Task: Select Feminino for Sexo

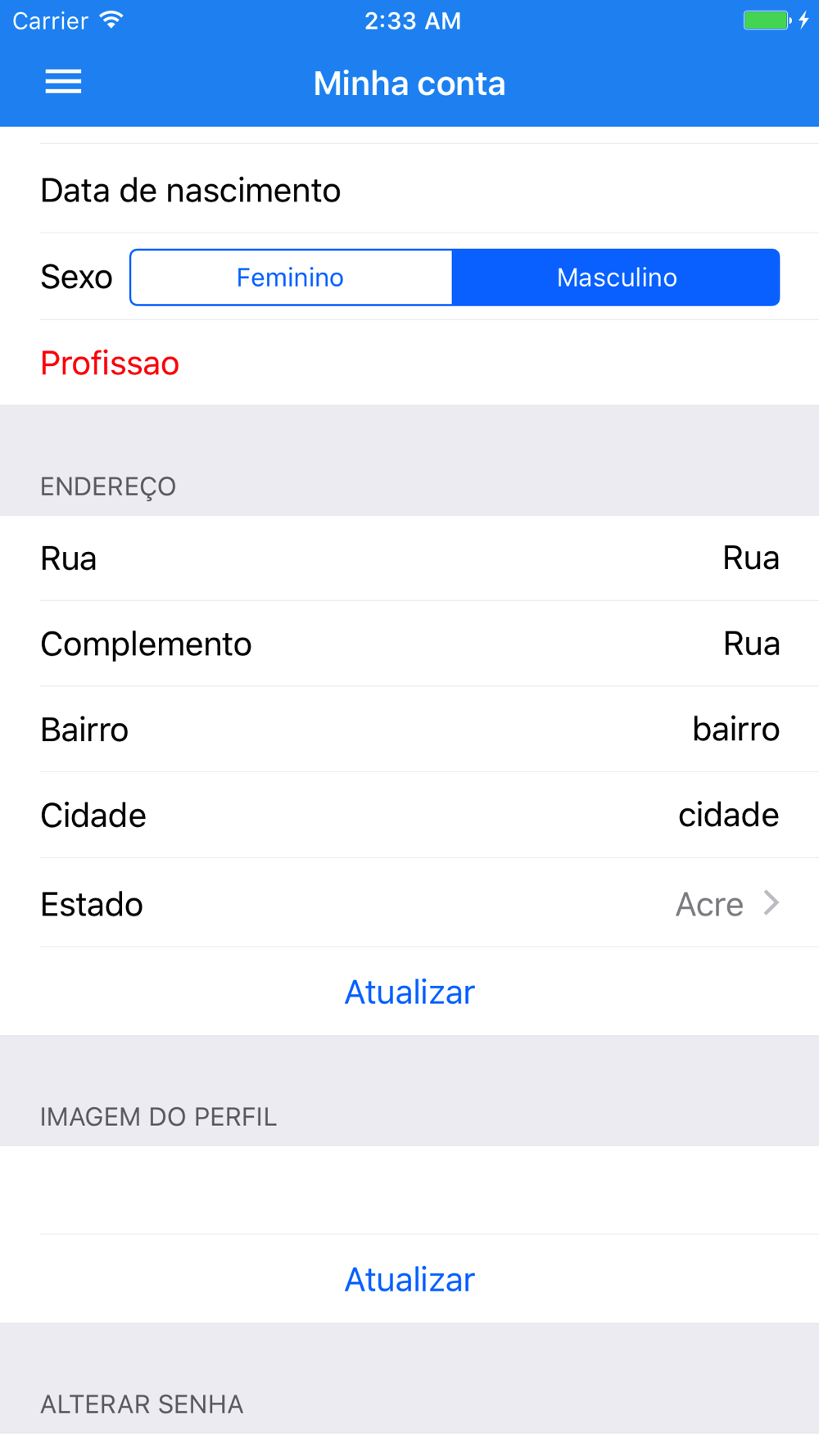Action: (x=291, y=278)
